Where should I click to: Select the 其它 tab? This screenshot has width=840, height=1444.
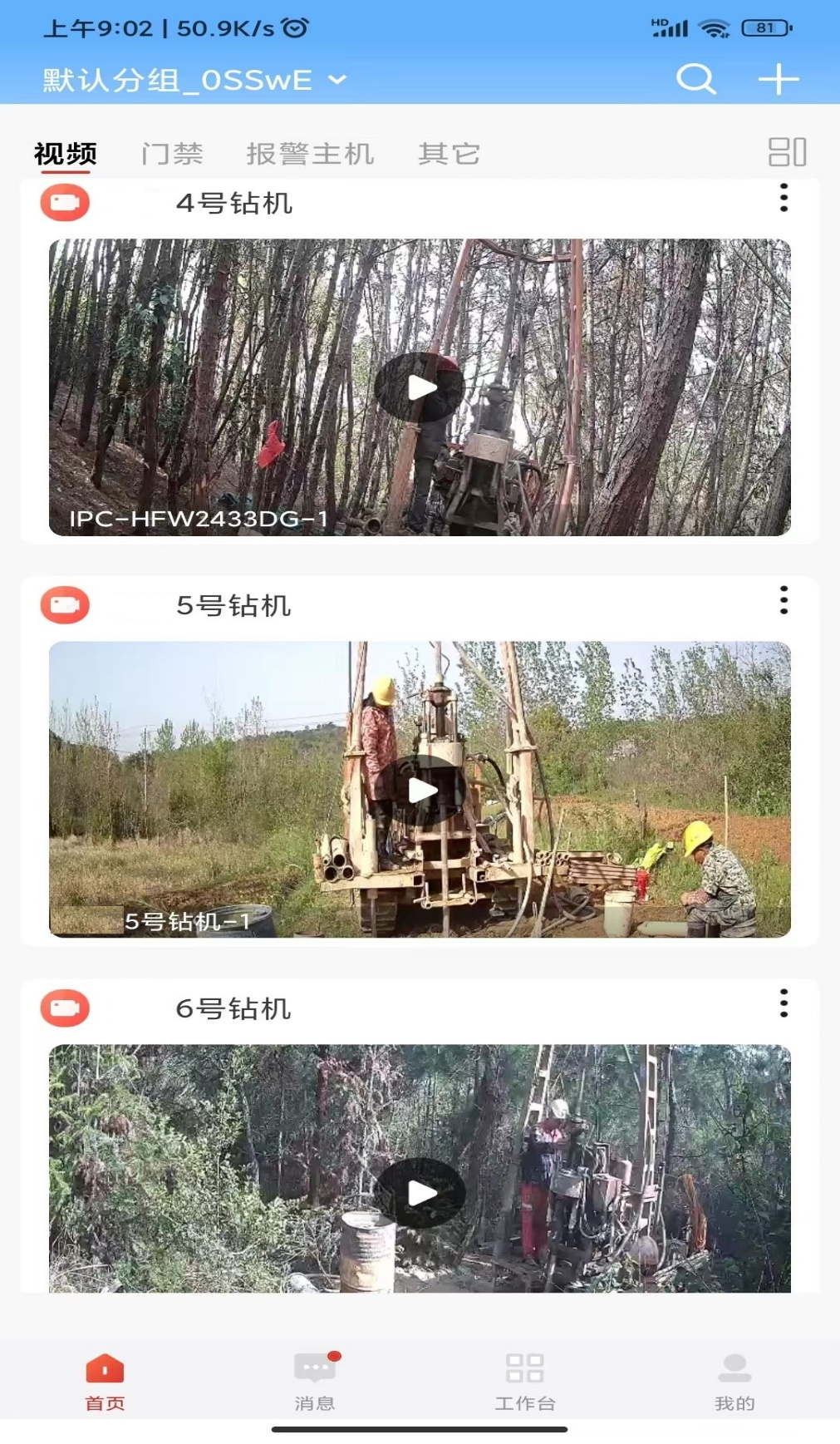tap(449, 154)
